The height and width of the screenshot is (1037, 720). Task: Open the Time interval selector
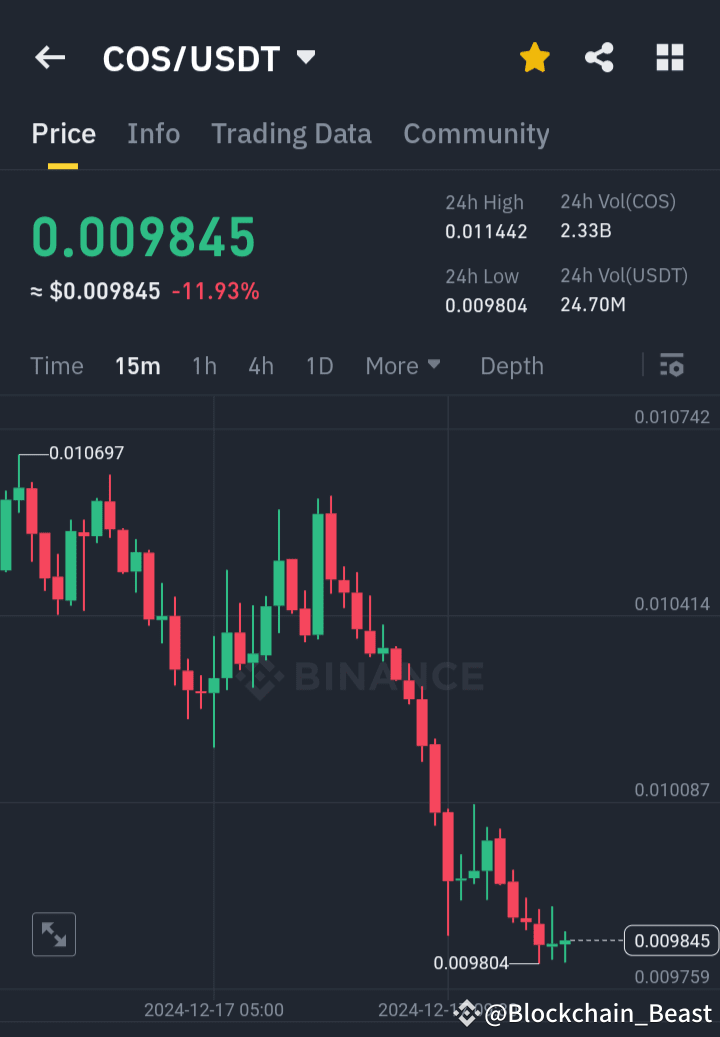point(56,366)
